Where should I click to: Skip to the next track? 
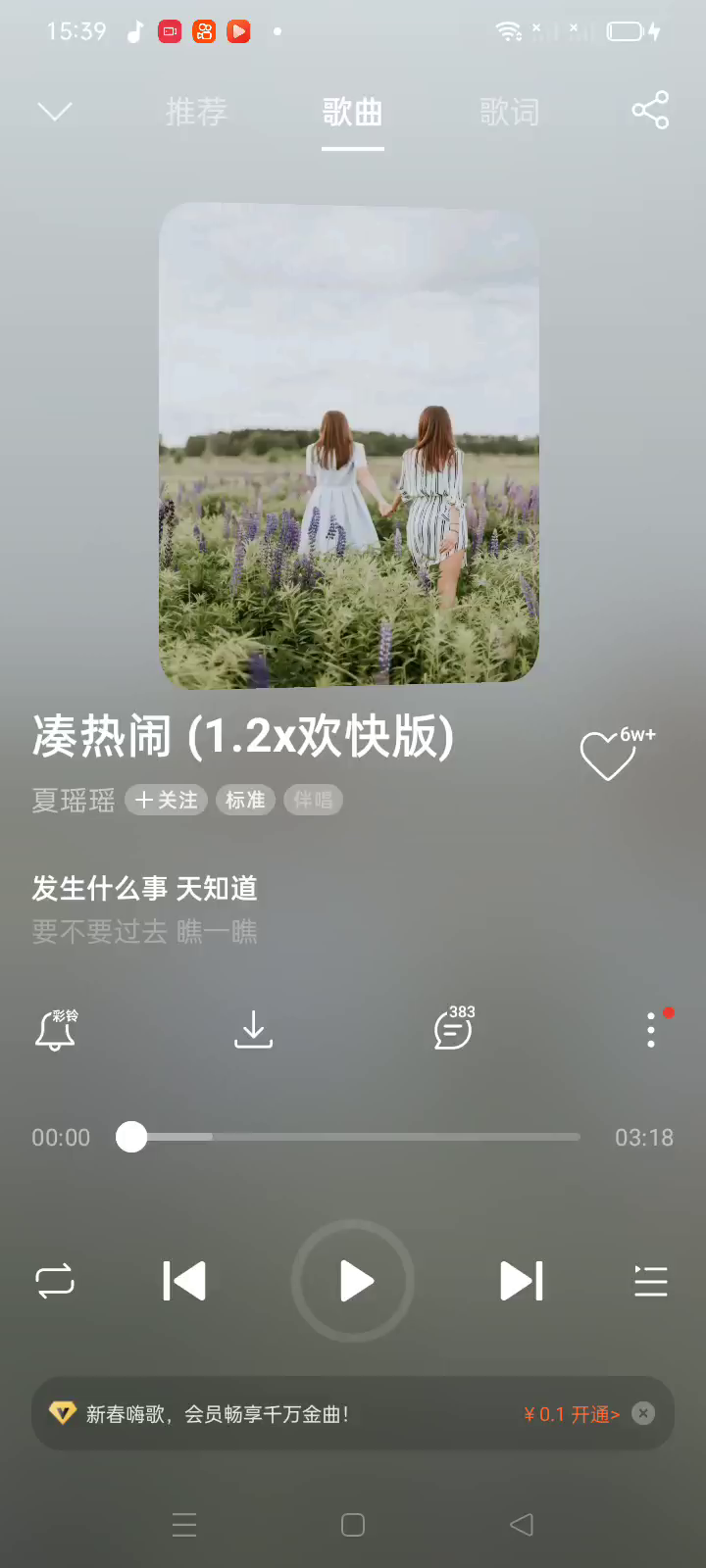[522, 1281]
